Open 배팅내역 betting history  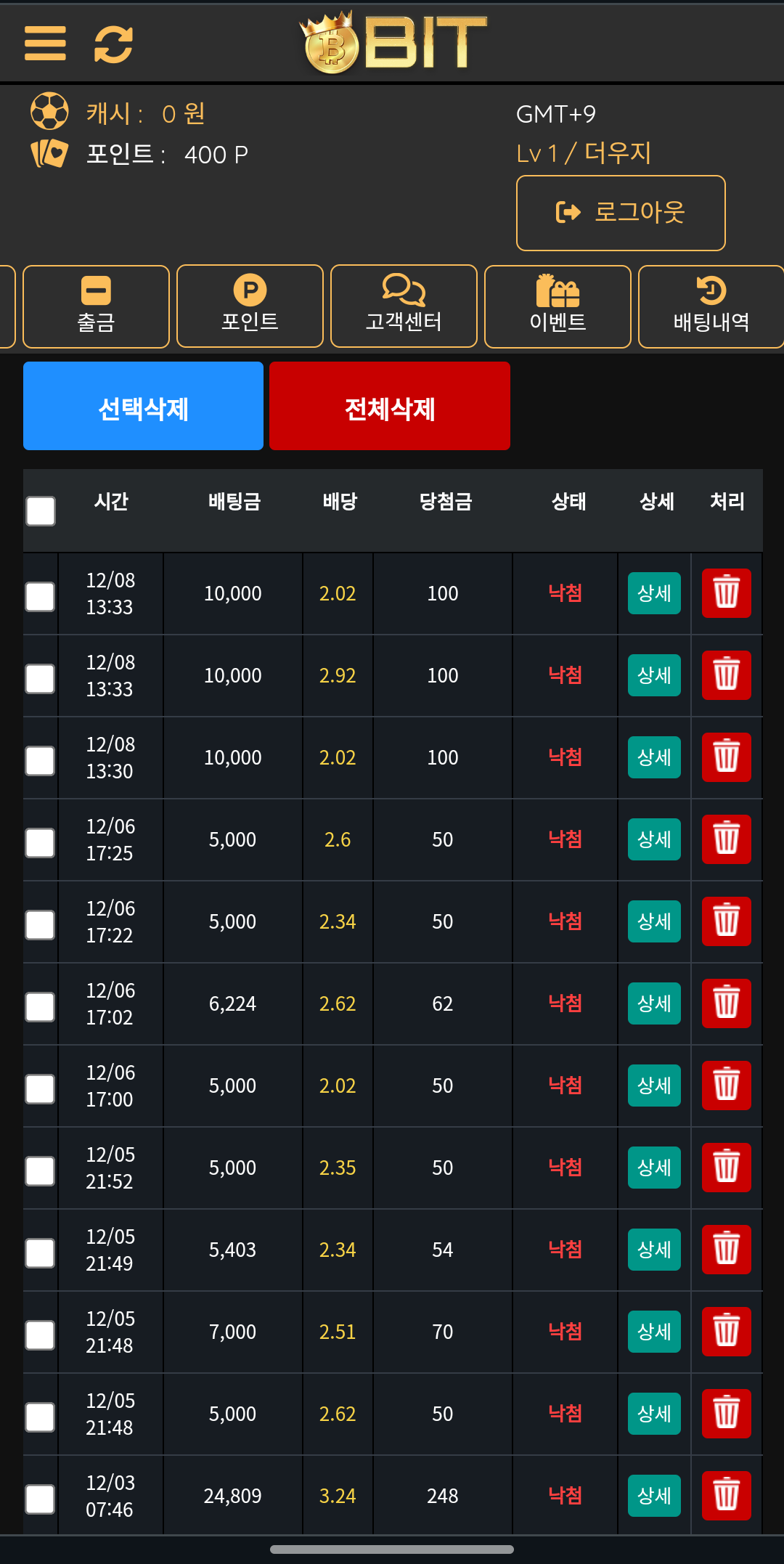click(x=711, y=306)
